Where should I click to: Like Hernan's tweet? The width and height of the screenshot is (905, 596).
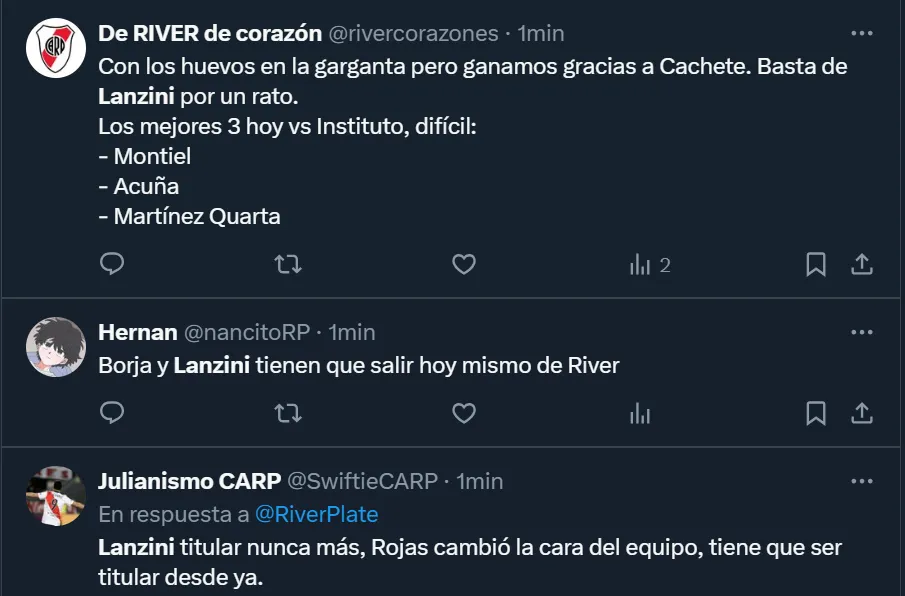pyautogui.click(x=463, y=412)
